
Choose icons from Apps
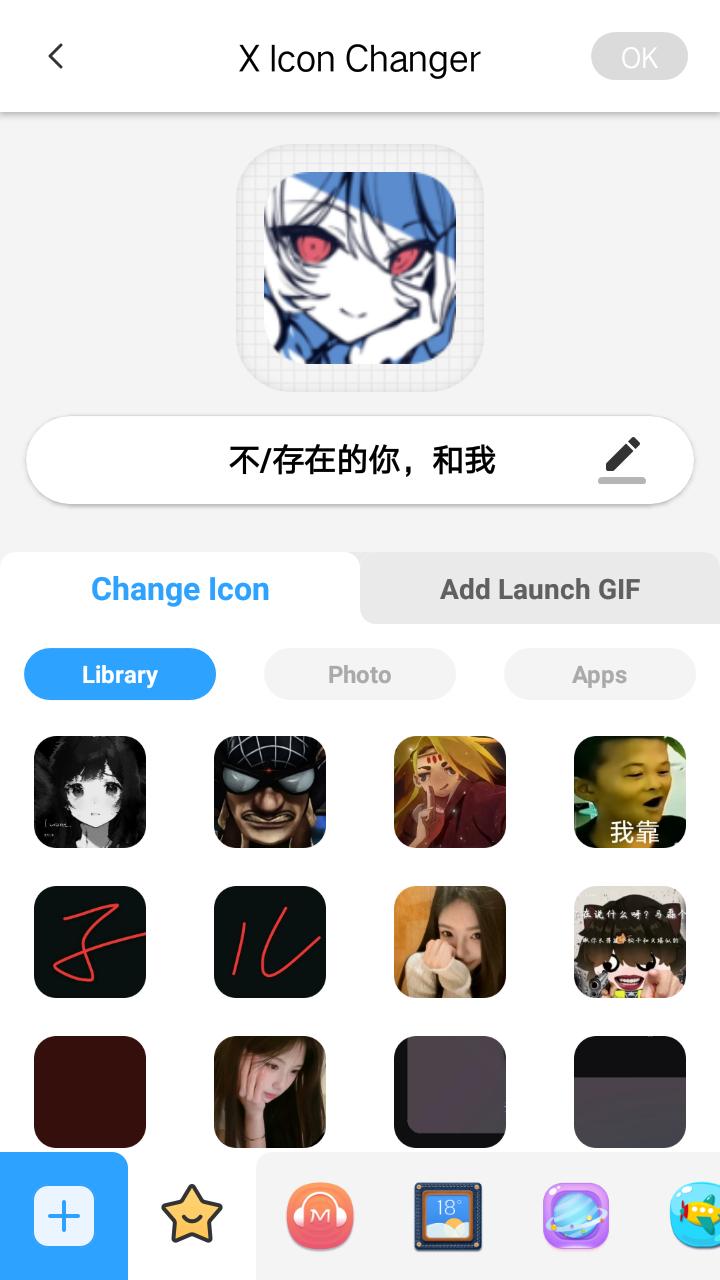click(x=600, y=675)
